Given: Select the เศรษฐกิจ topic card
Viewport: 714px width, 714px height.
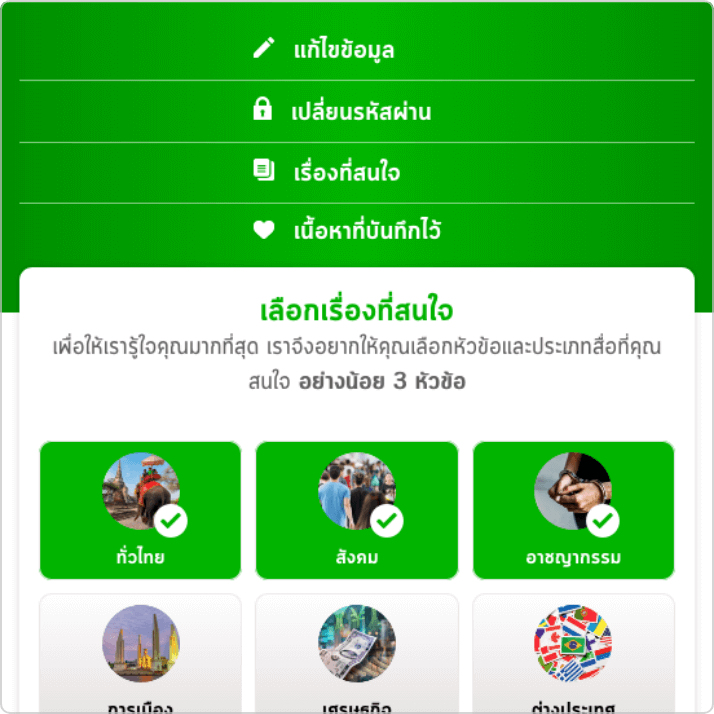Looking at the screenshot, I should [357, 650].
